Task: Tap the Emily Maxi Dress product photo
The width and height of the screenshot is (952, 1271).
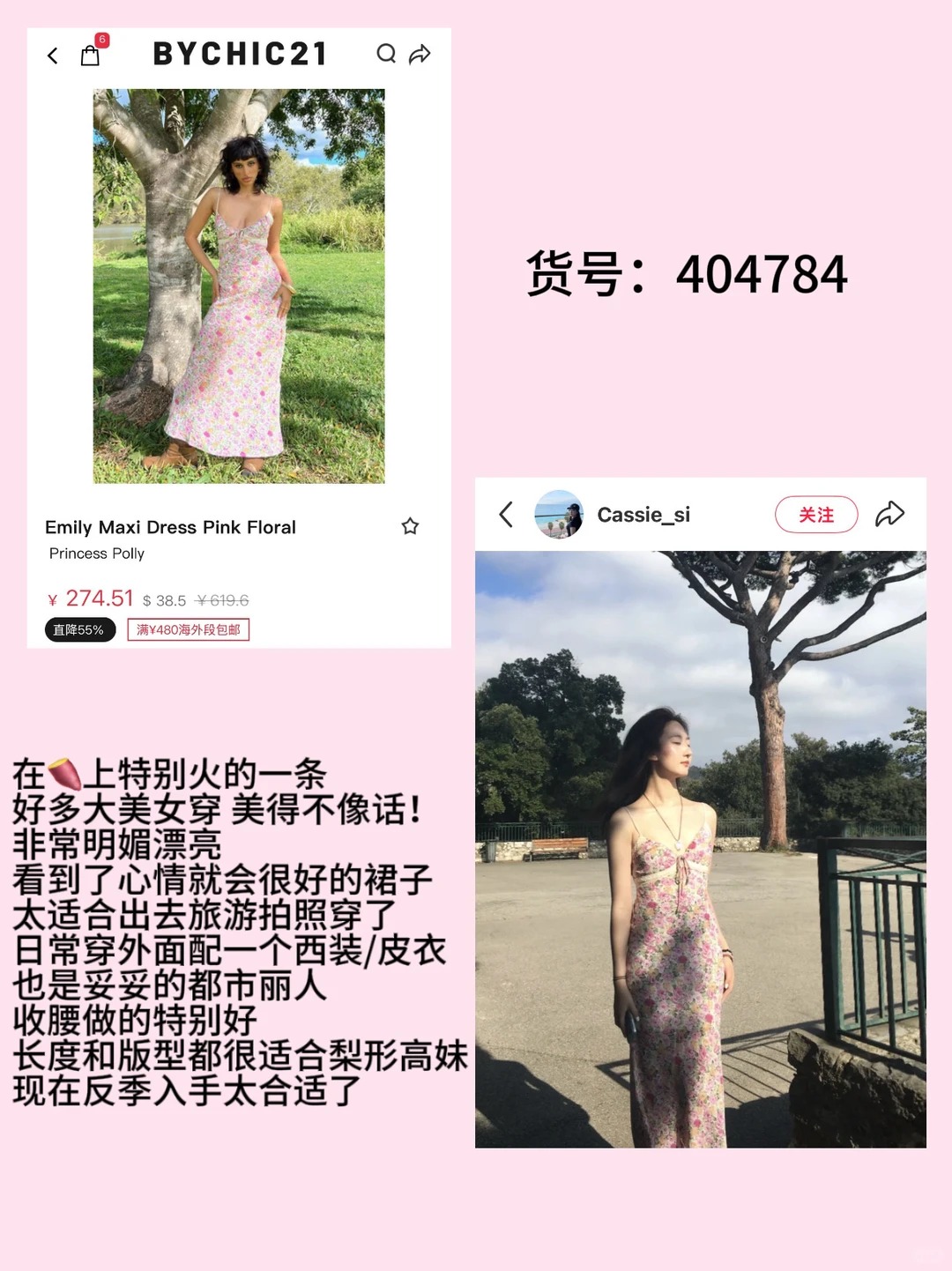Action: 239,286
